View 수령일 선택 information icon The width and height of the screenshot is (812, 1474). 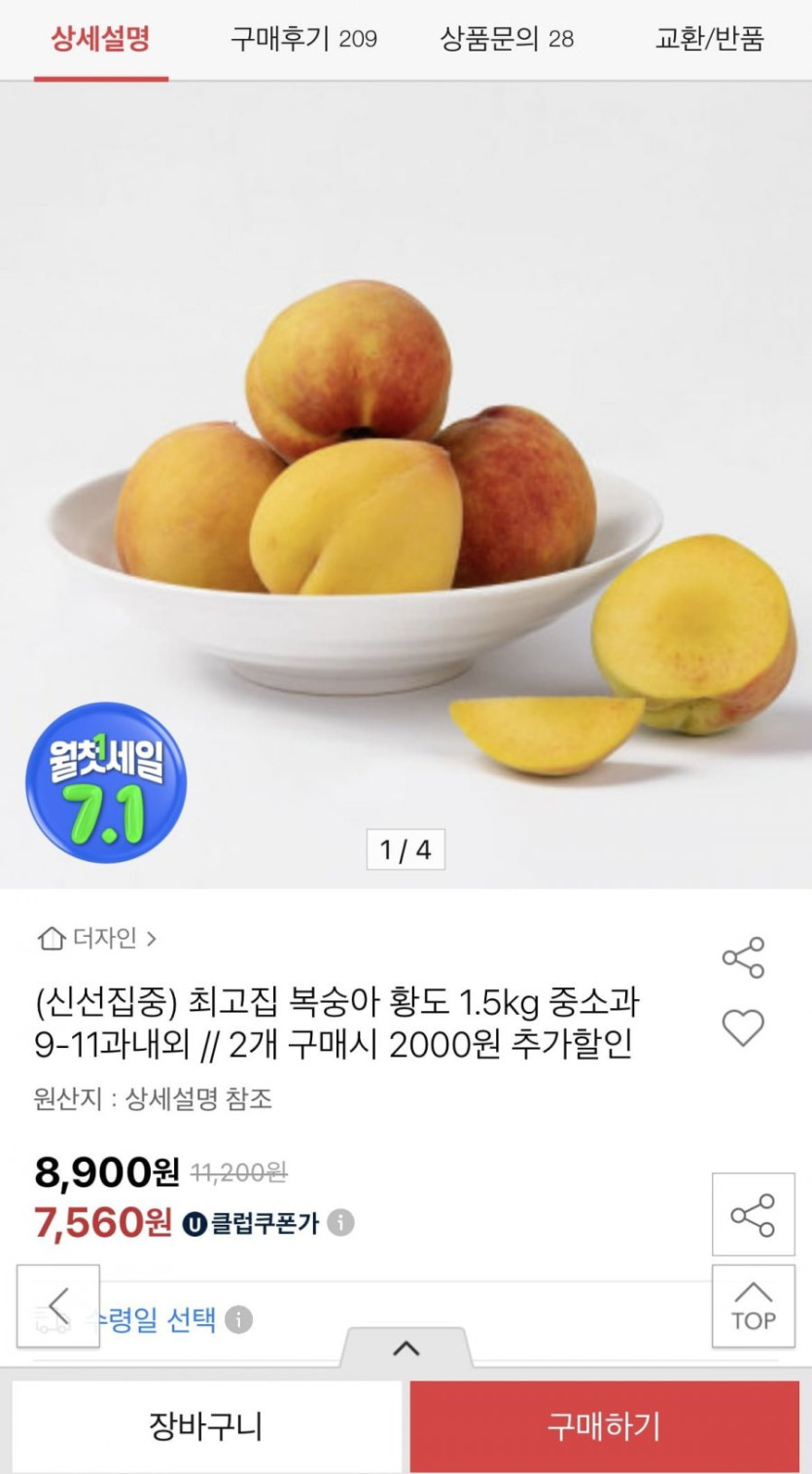pos(239,1320)
